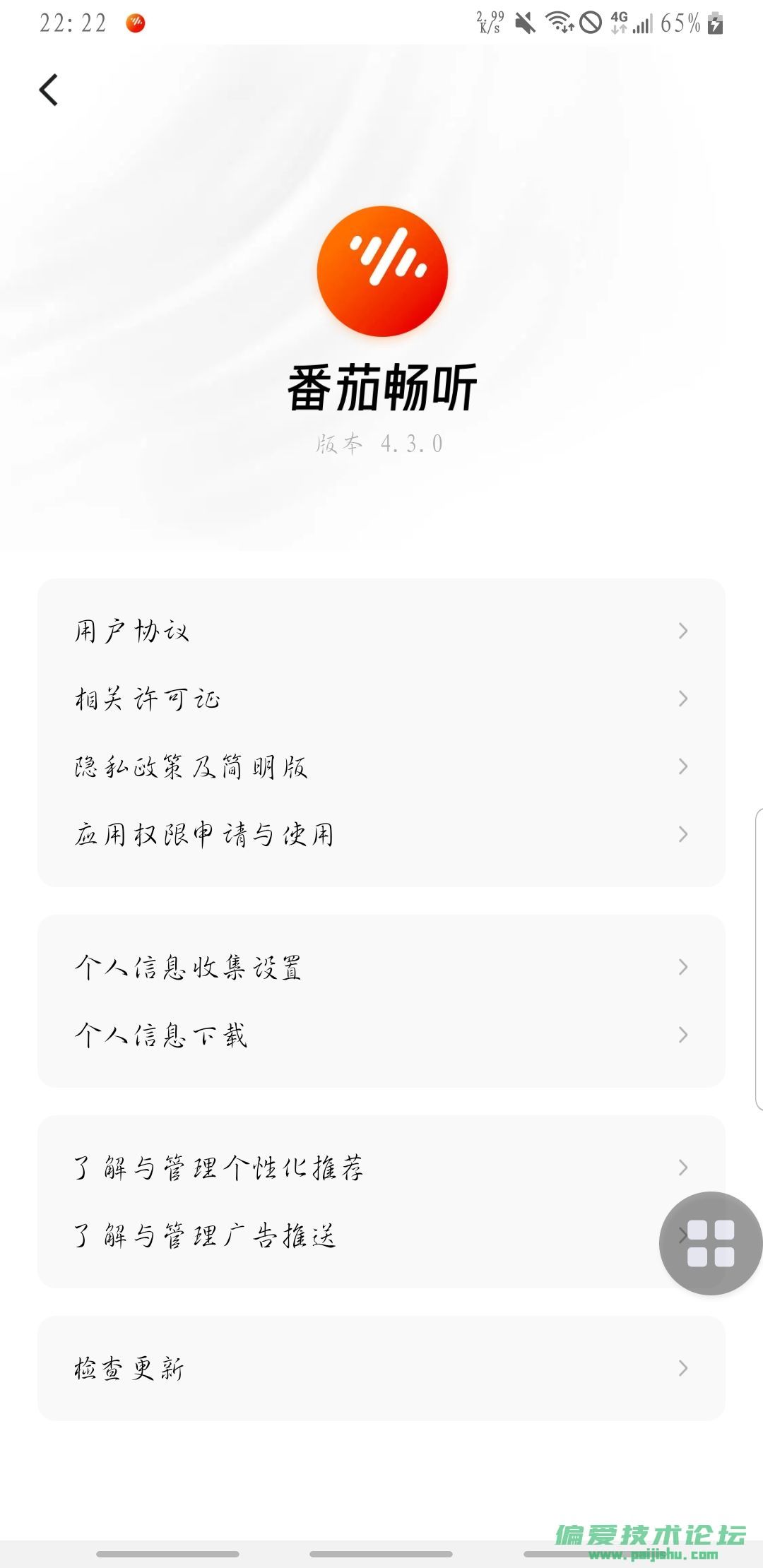Open 隐私政策及简明版
Image resolution: width=763 pixels, height=1568 pixels.
(381, 766)
